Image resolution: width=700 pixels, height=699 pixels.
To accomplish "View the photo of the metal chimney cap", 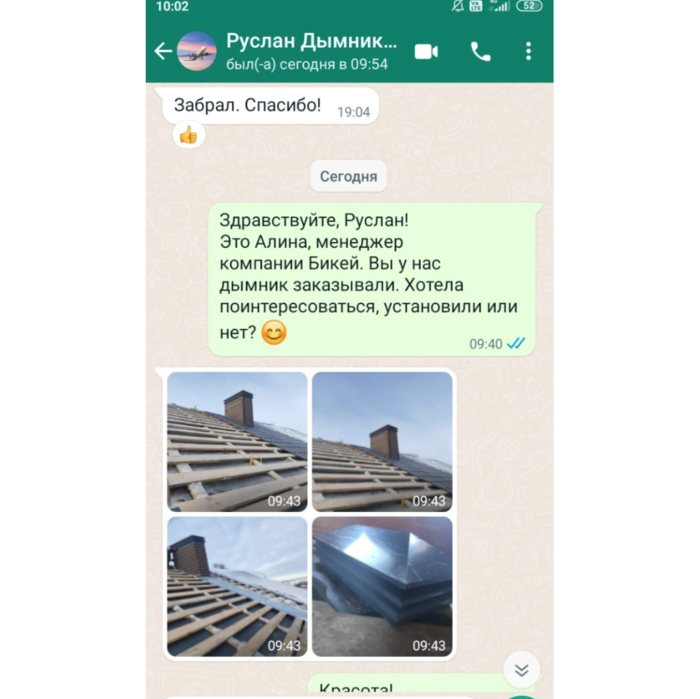I will point(382,586).
